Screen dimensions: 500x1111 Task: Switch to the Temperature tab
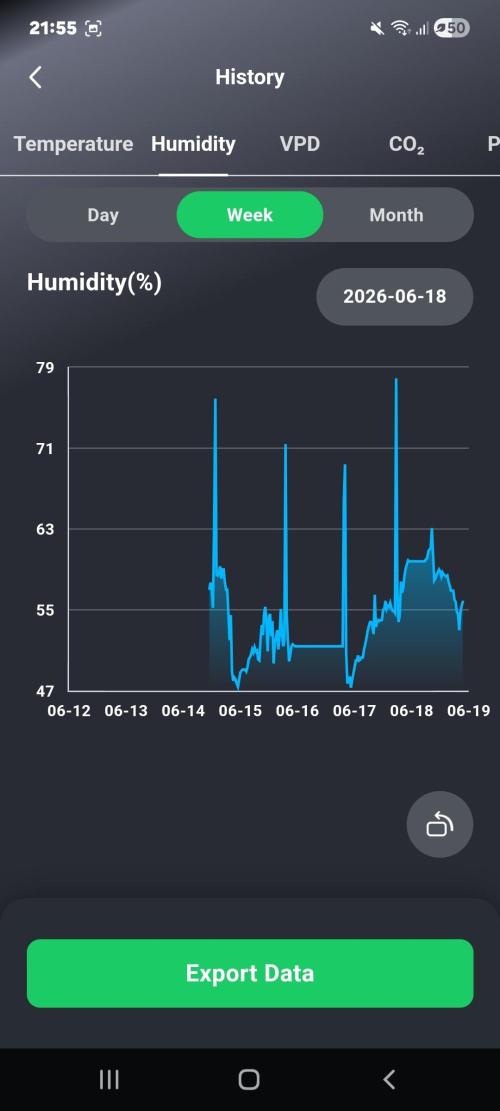[x=74, y=145]
